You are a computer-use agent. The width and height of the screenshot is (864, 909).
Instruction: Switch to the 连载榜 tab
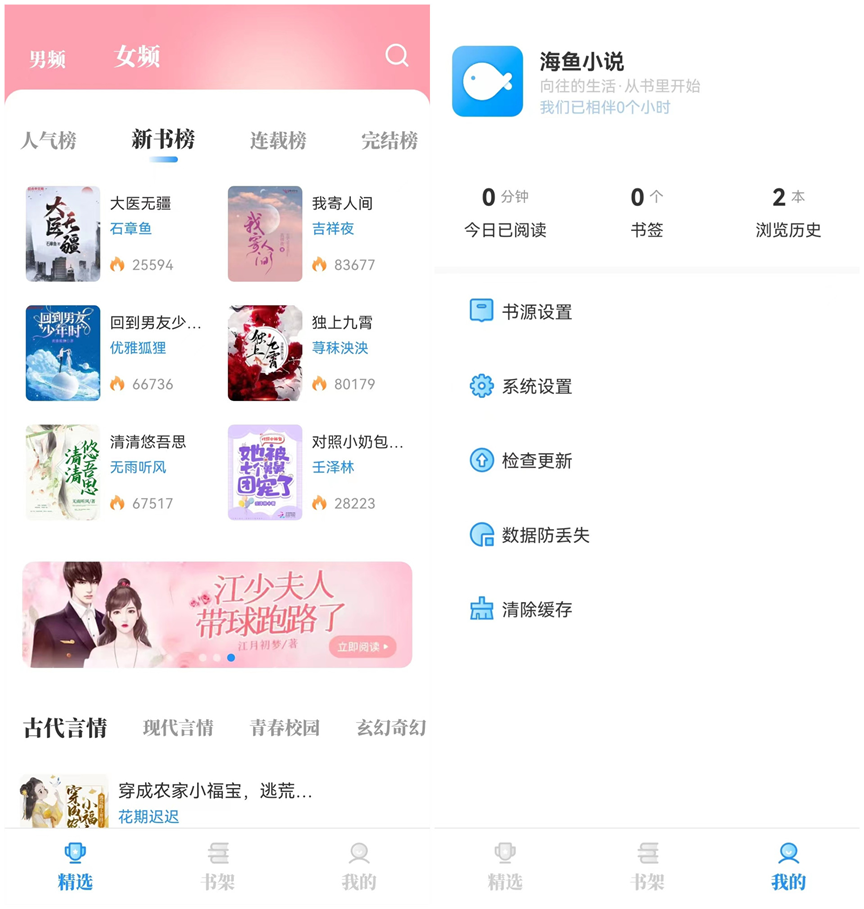[278, 141]
